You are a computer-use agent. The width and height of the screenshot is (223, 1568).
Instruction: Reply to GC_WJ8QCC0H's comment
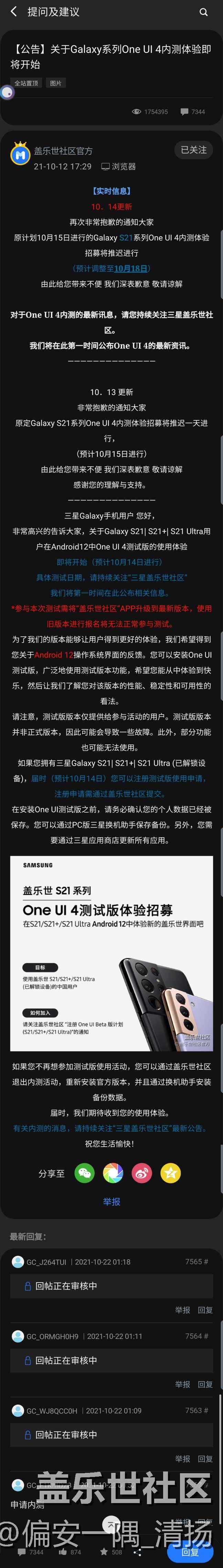205,1459
